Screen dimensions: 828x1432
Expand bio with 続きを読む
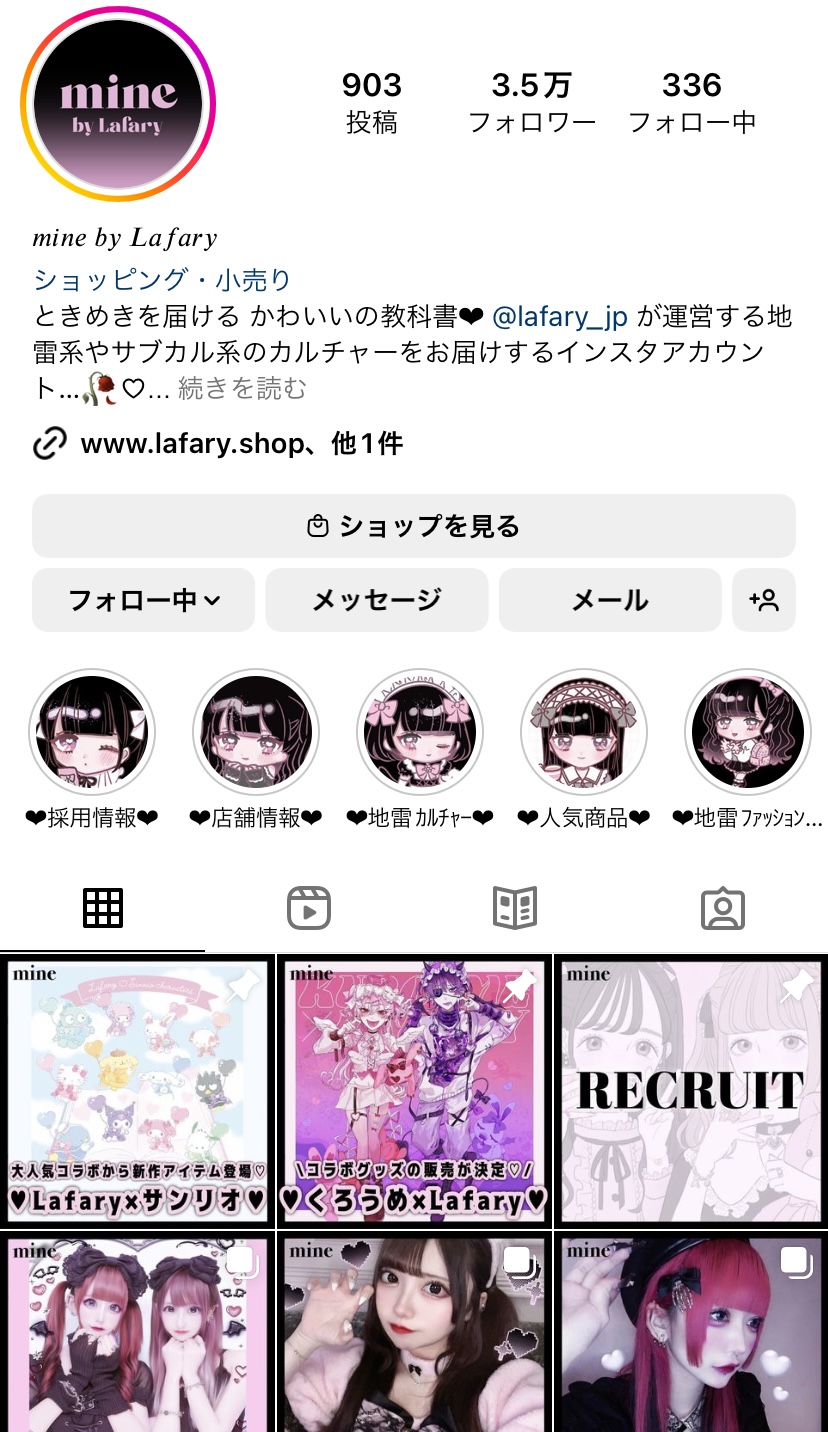(x=242, y=388)
